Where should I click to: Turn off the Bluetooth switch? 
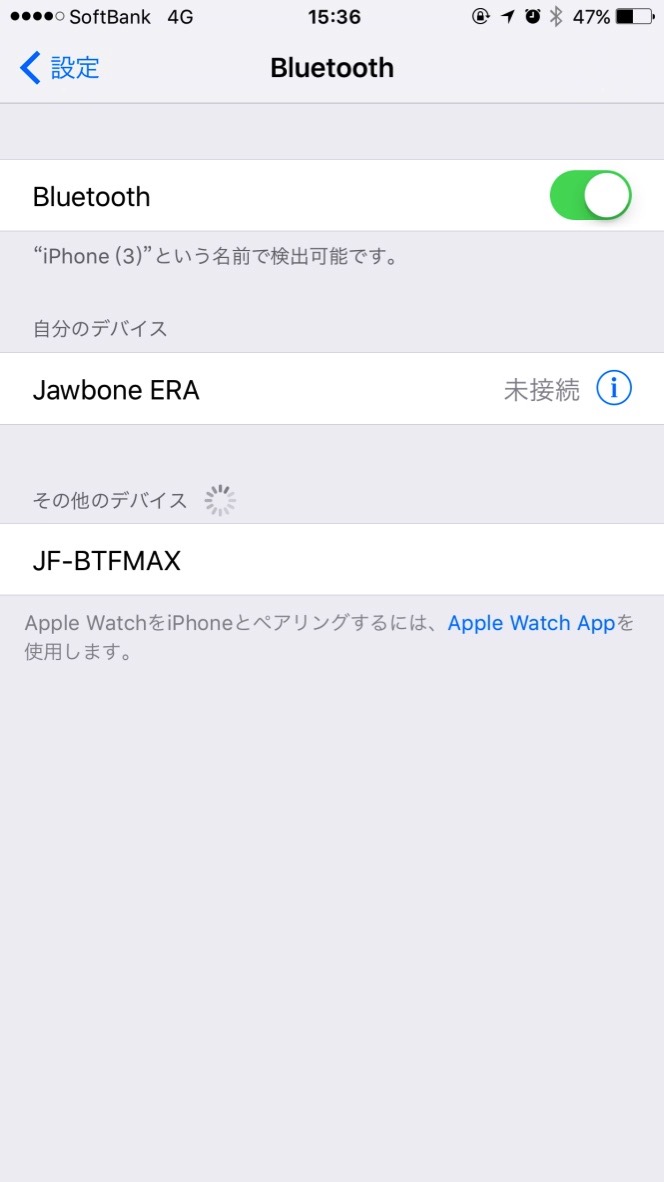[x=590, y=196]
